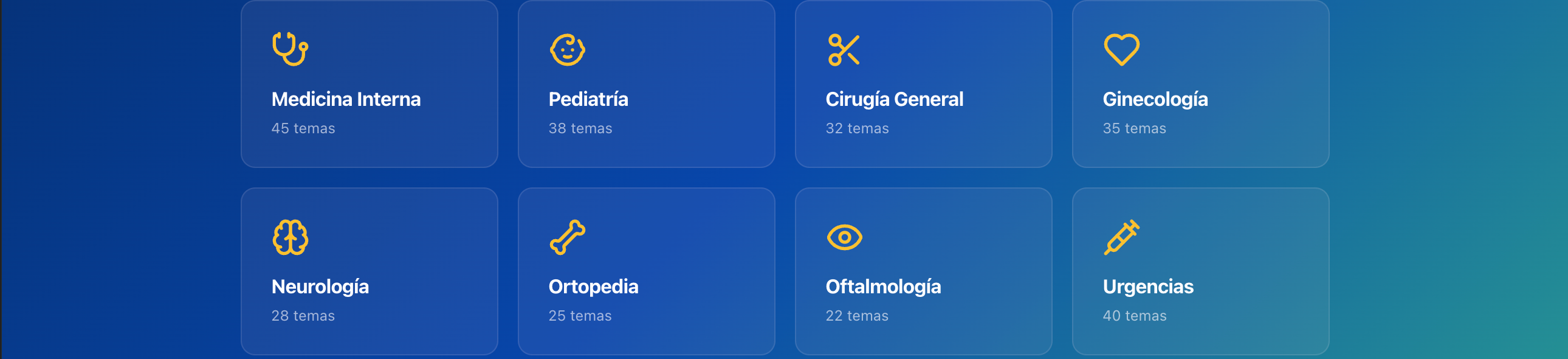The height and width of the screenshot is (359, 1568).
Task: Open the Medicina Interna card
Action: (369, 84)
